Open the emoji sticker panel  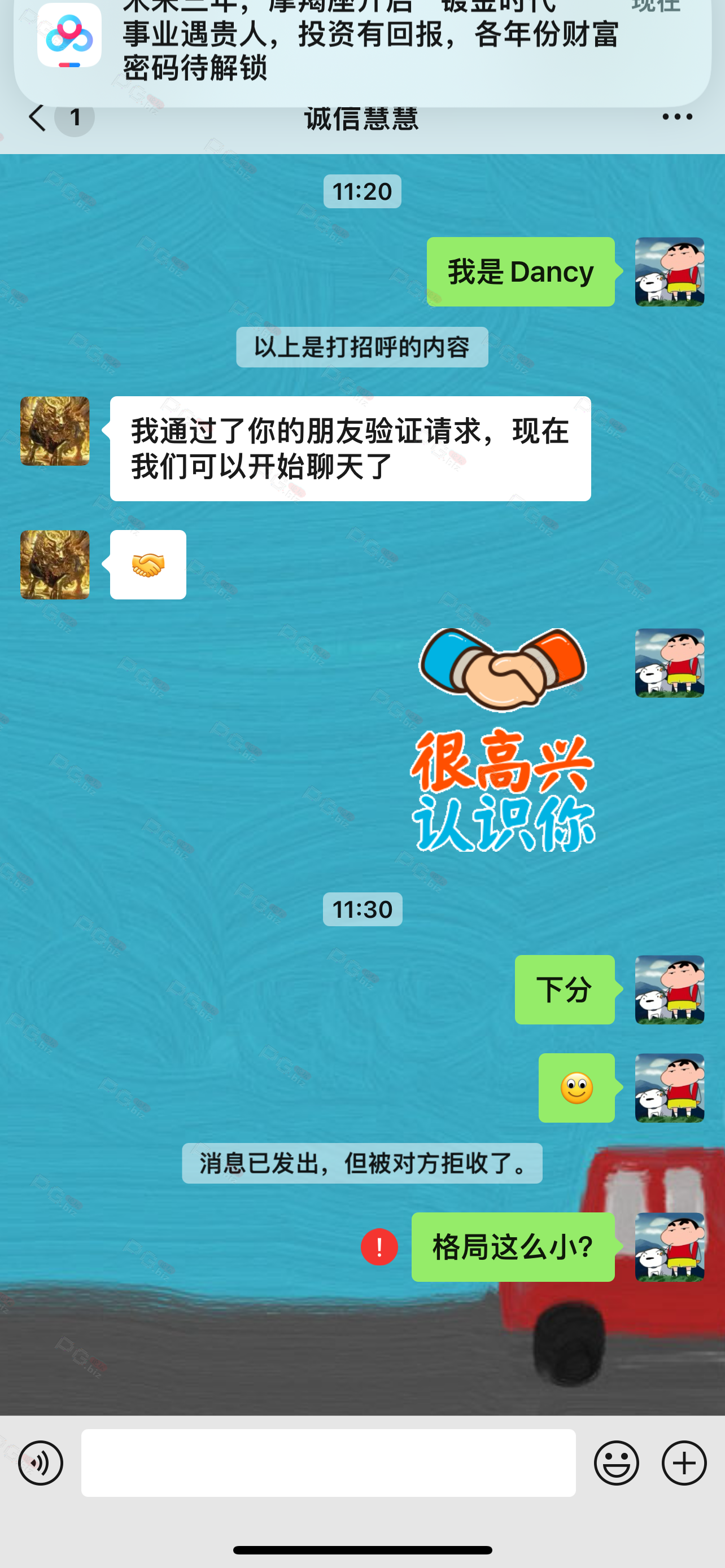coord(617,1462)
